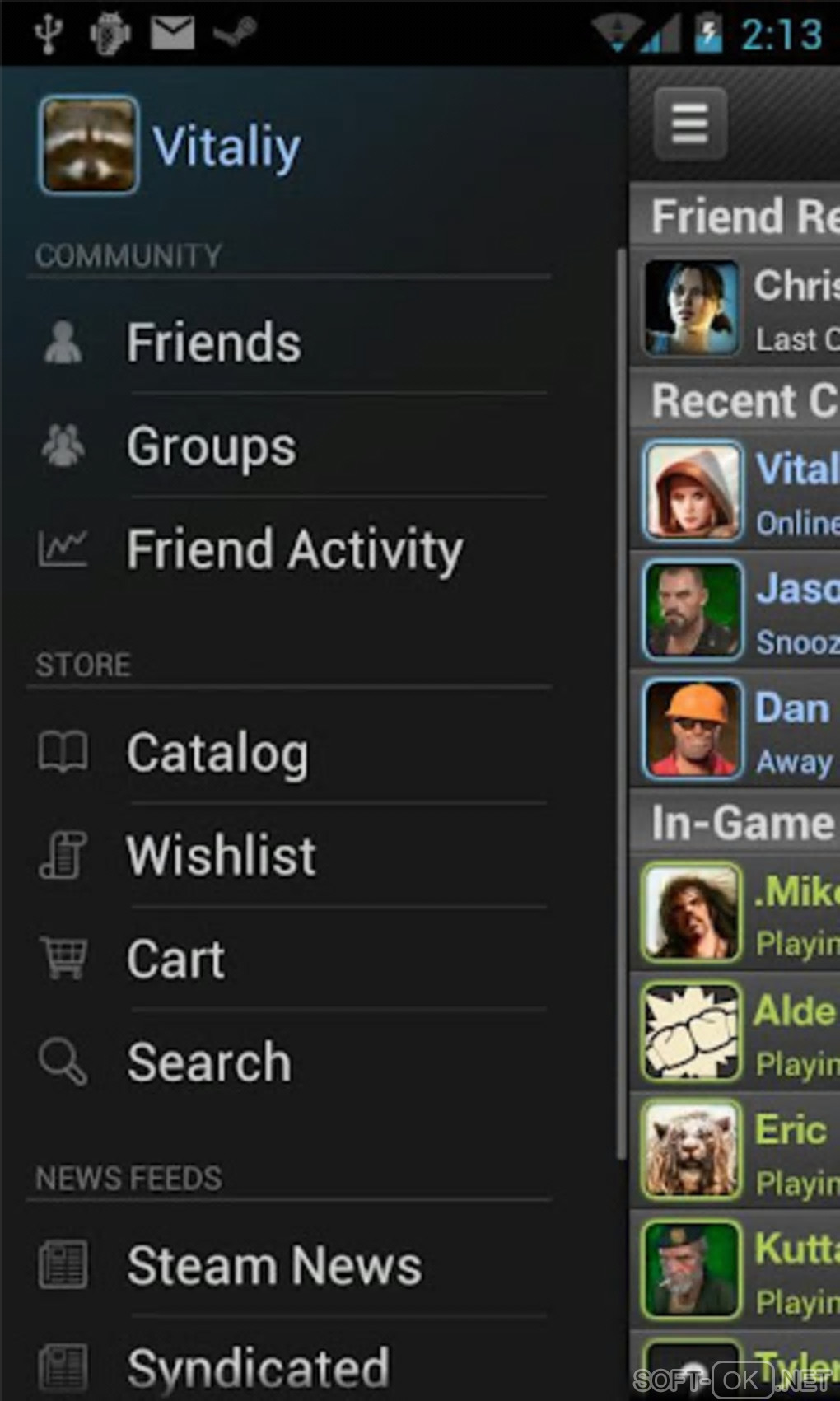
Task: Tap the hamburger drawer menu button
Action: (x=690, y=124)
